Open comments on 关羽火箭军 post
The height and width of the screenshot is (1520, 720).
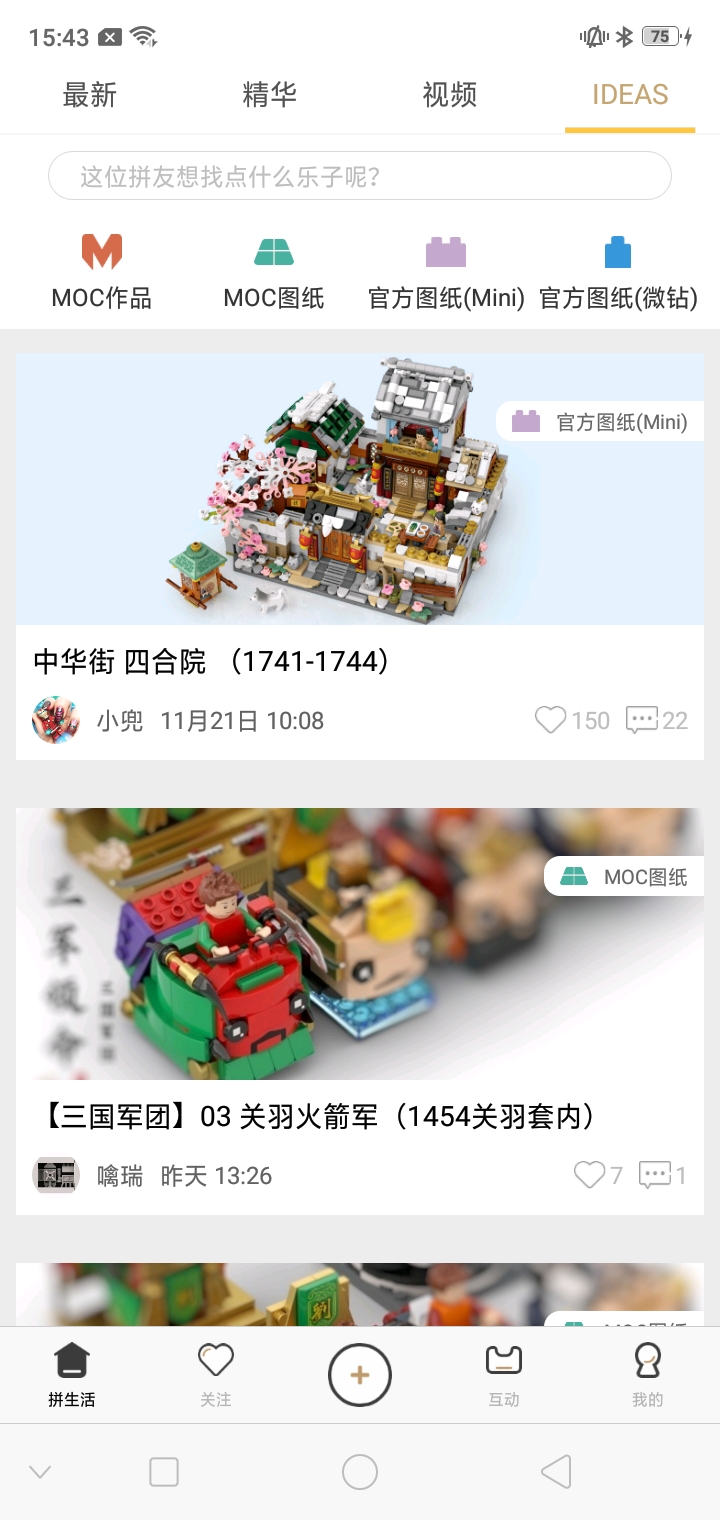click(655, 1175)
